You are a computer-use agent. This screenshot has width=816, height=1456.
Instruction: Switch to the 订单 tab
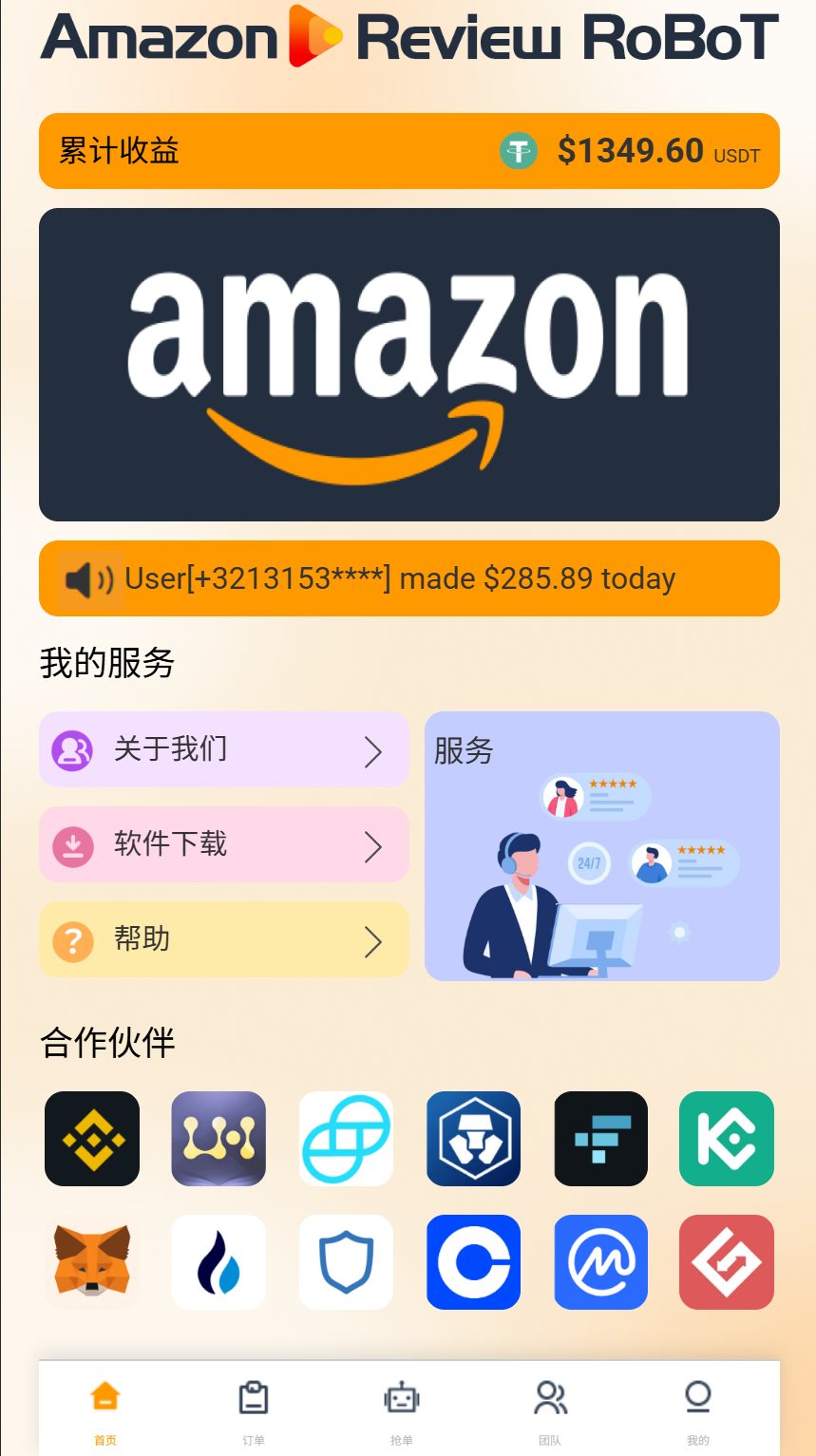[254, 1409]
